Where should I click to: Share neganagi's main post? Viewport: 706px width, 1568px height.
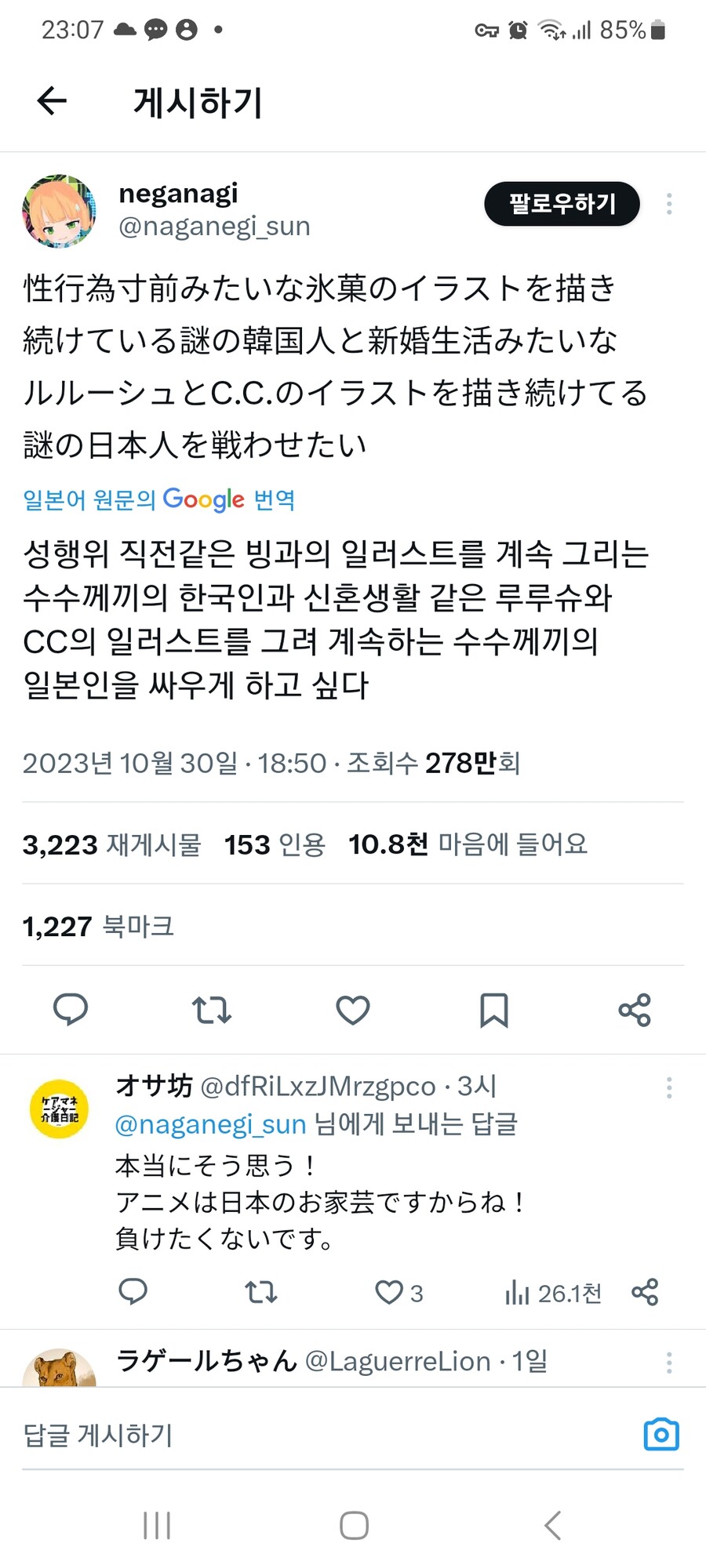[635, 1010]
